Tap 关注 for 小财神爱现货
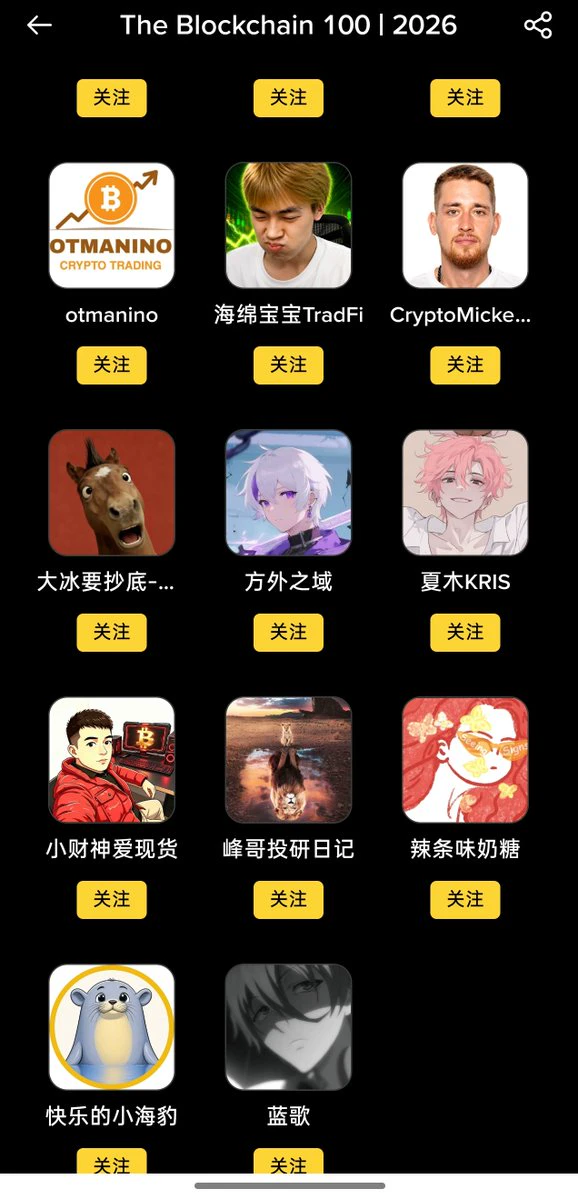Viewport: 578px width, 1199px height. pyautogui.click(x=112, y=899)
